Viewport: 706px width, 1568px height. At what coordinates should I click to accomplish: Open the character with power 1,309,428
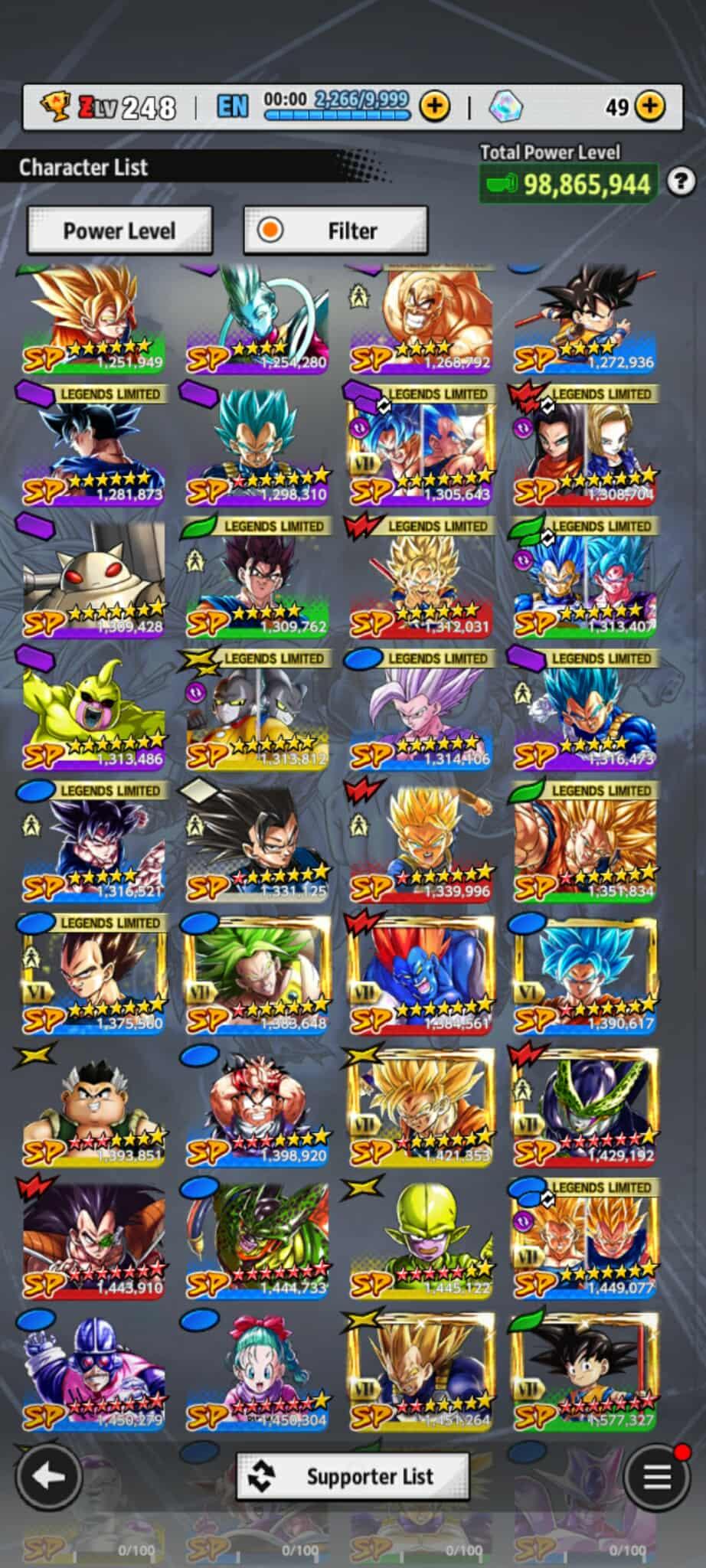(93, 580)
